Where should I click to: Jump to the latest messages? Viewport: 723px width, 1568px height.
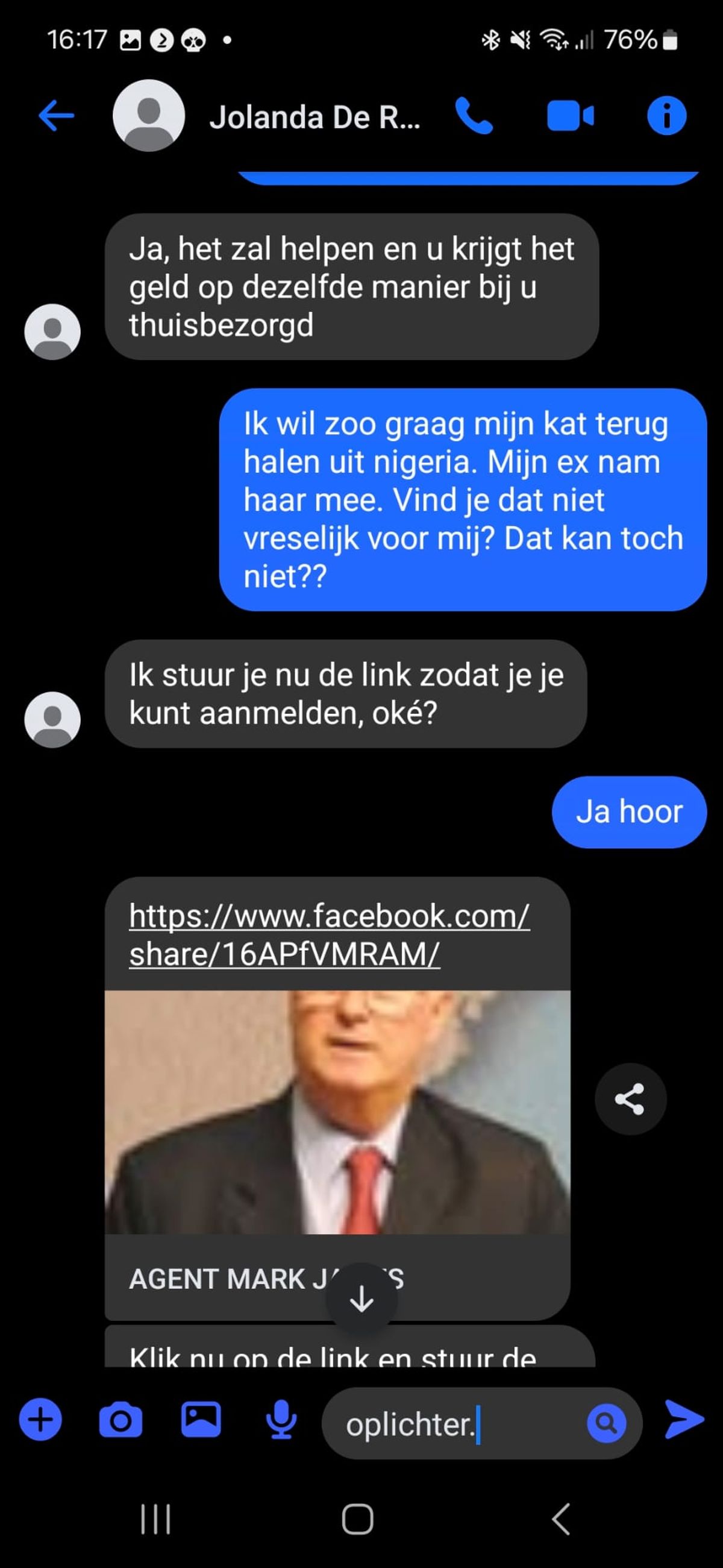(x=361, y=1299)
